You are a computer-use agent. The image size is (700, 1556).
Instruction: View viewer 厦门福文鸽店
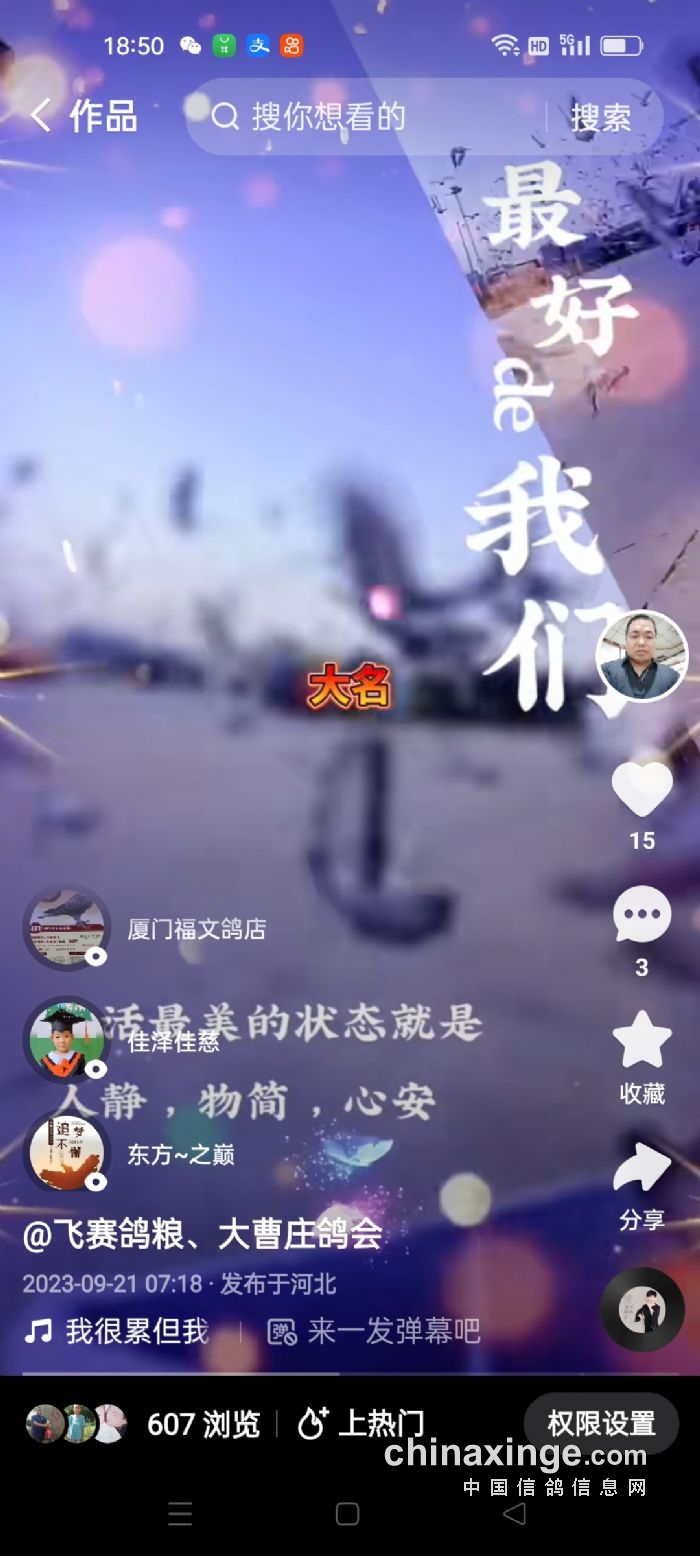67,928
